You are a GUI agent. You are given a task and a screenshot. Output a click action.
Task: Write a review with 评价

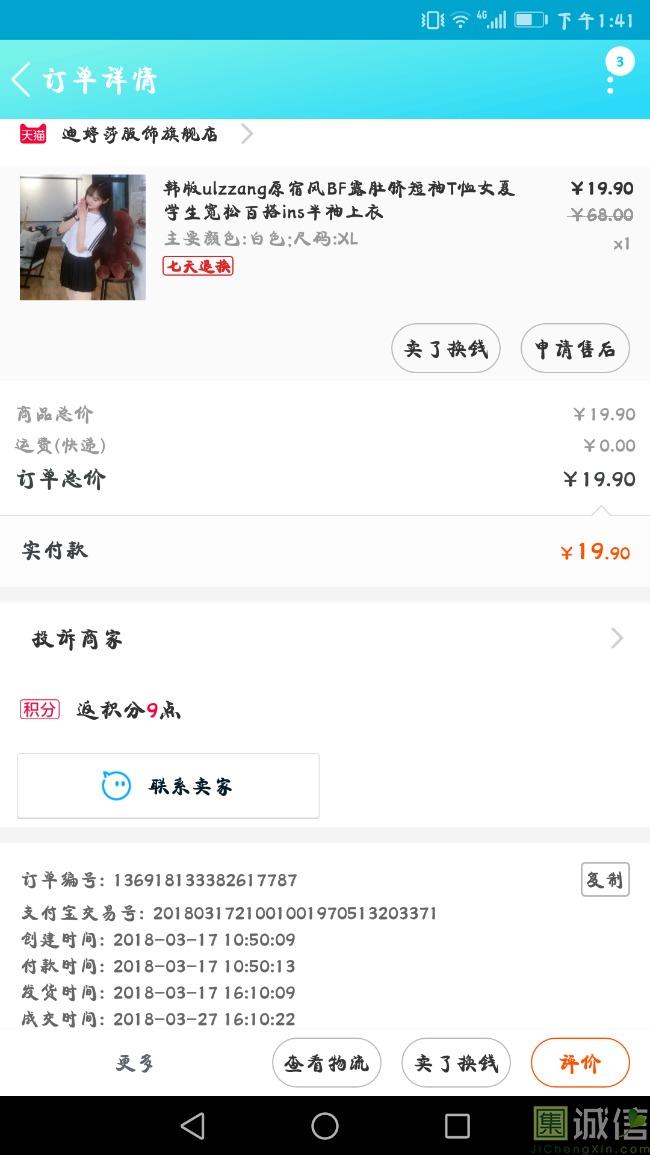pyautogui.click(x=580, y=1063)
